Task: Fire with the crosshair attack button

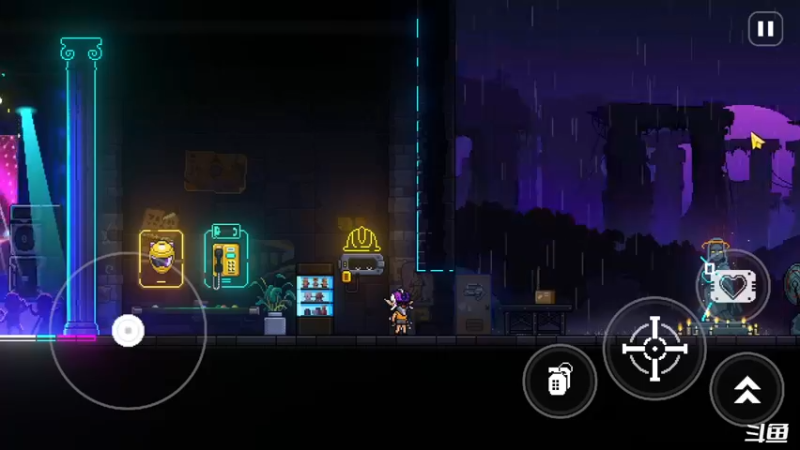Action: point(655,348)
